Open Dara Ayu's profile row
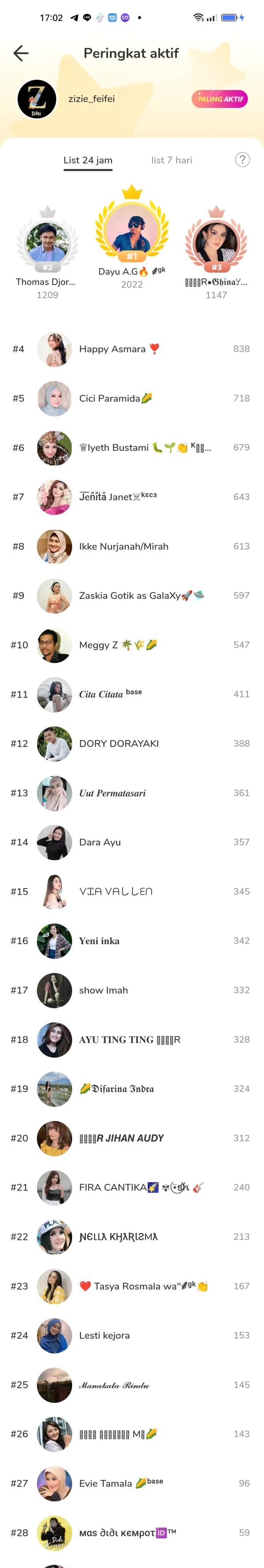Screen dimensions: 264x1568 (x=132, y=842)
